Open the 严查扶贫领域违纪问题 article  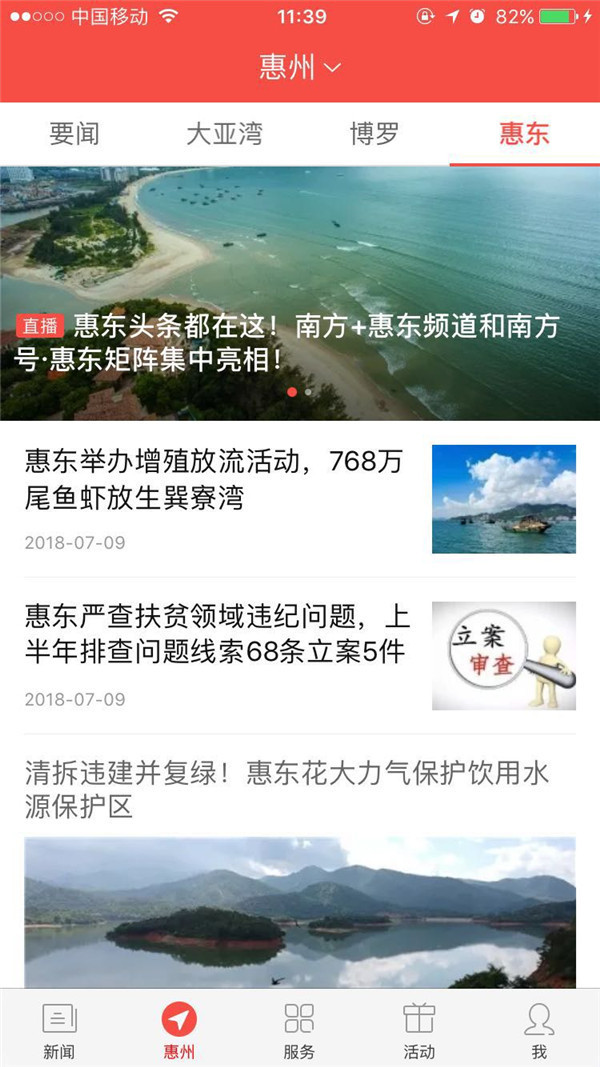click(217, 634)
